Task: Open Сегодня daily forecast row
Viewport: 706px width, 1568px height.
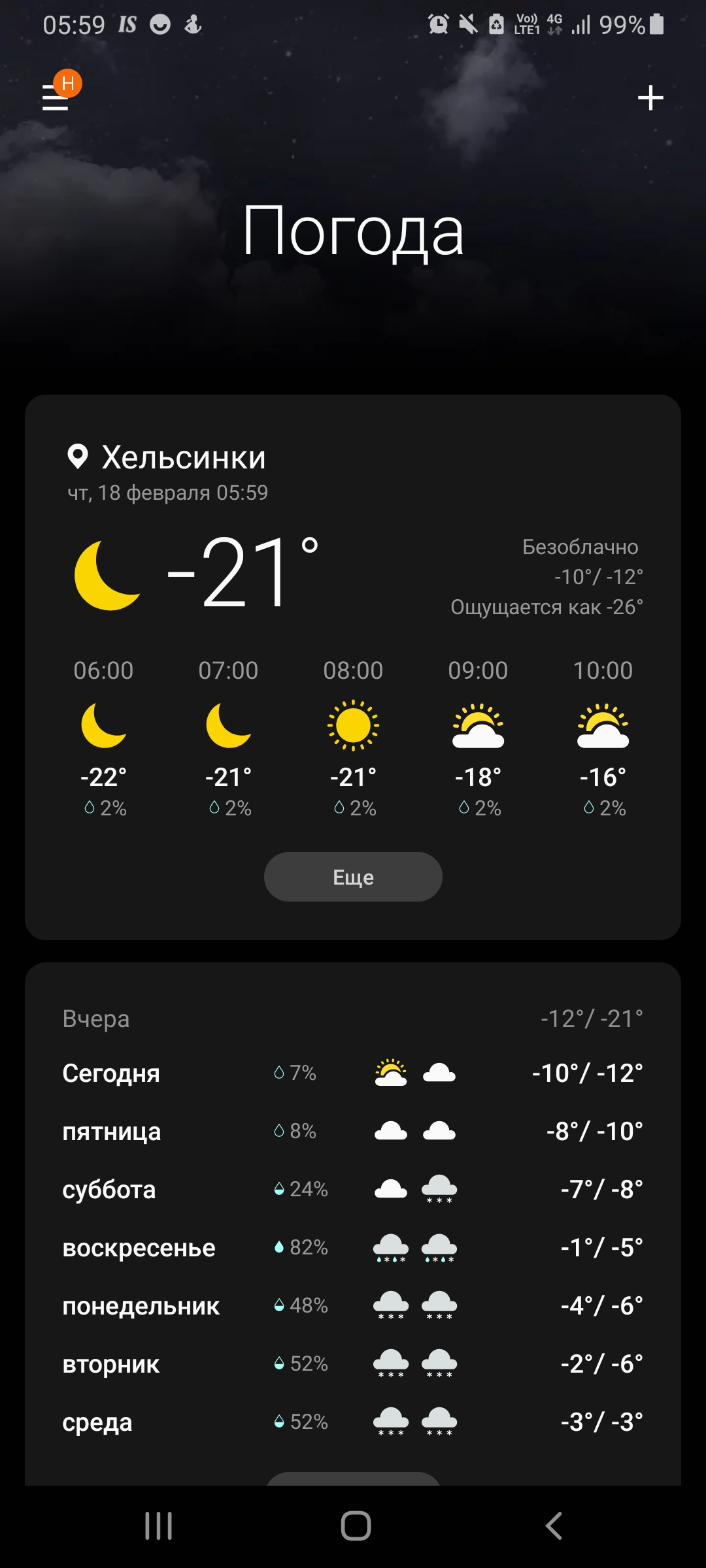Action: pos(353,1073)
